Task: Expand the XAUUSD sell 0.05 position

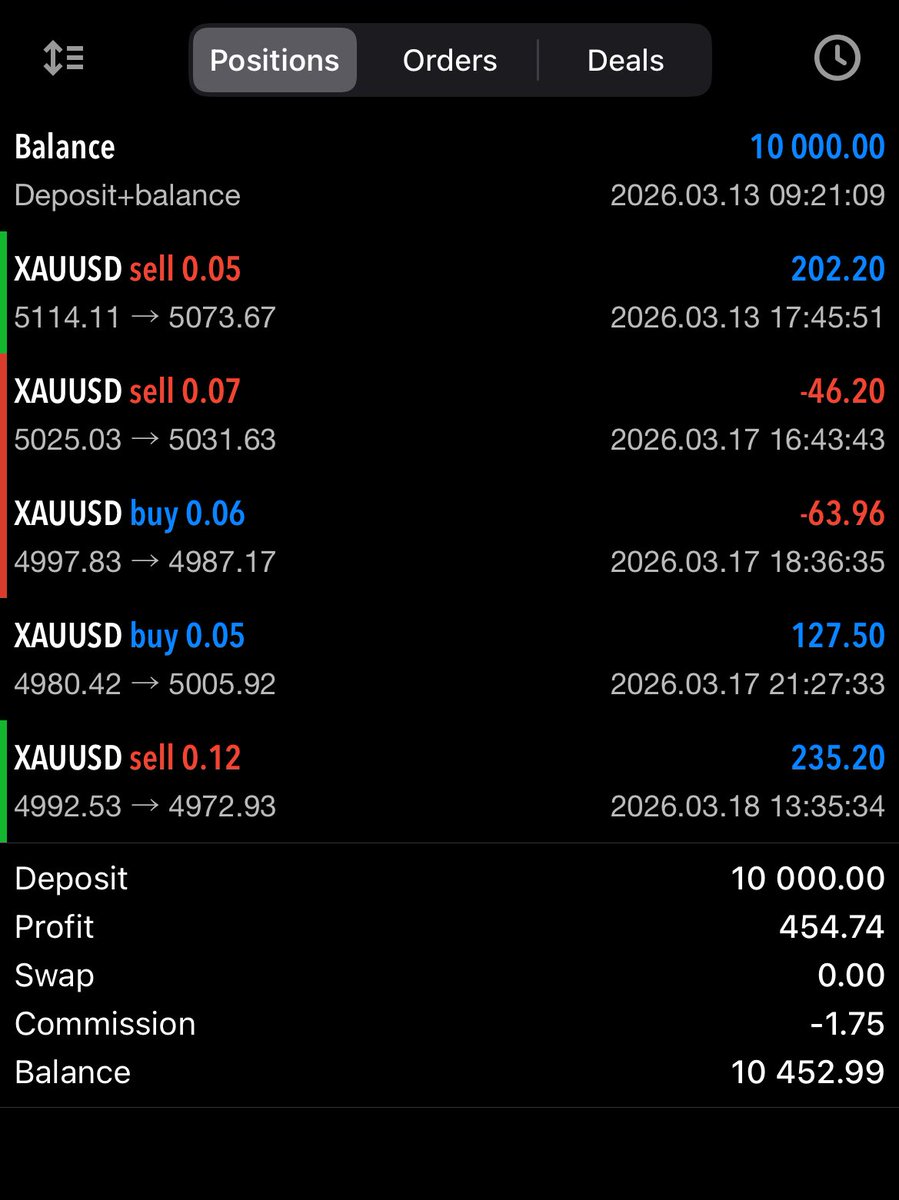Action: pyautogui.click(x=449, y=293)
